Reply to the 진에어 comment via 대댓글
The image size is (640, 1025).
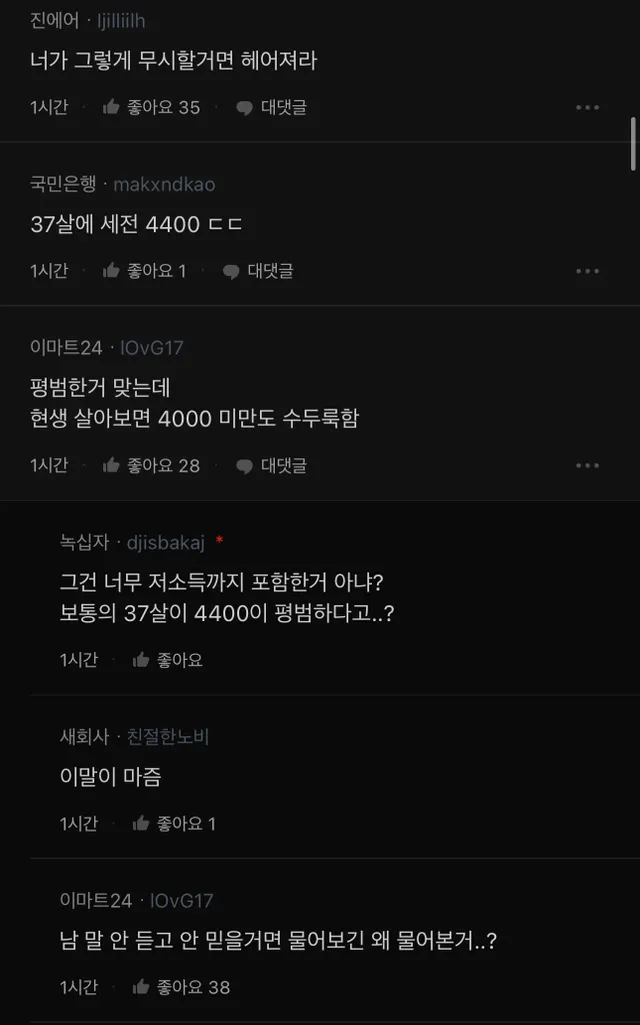tap(271, 107)
